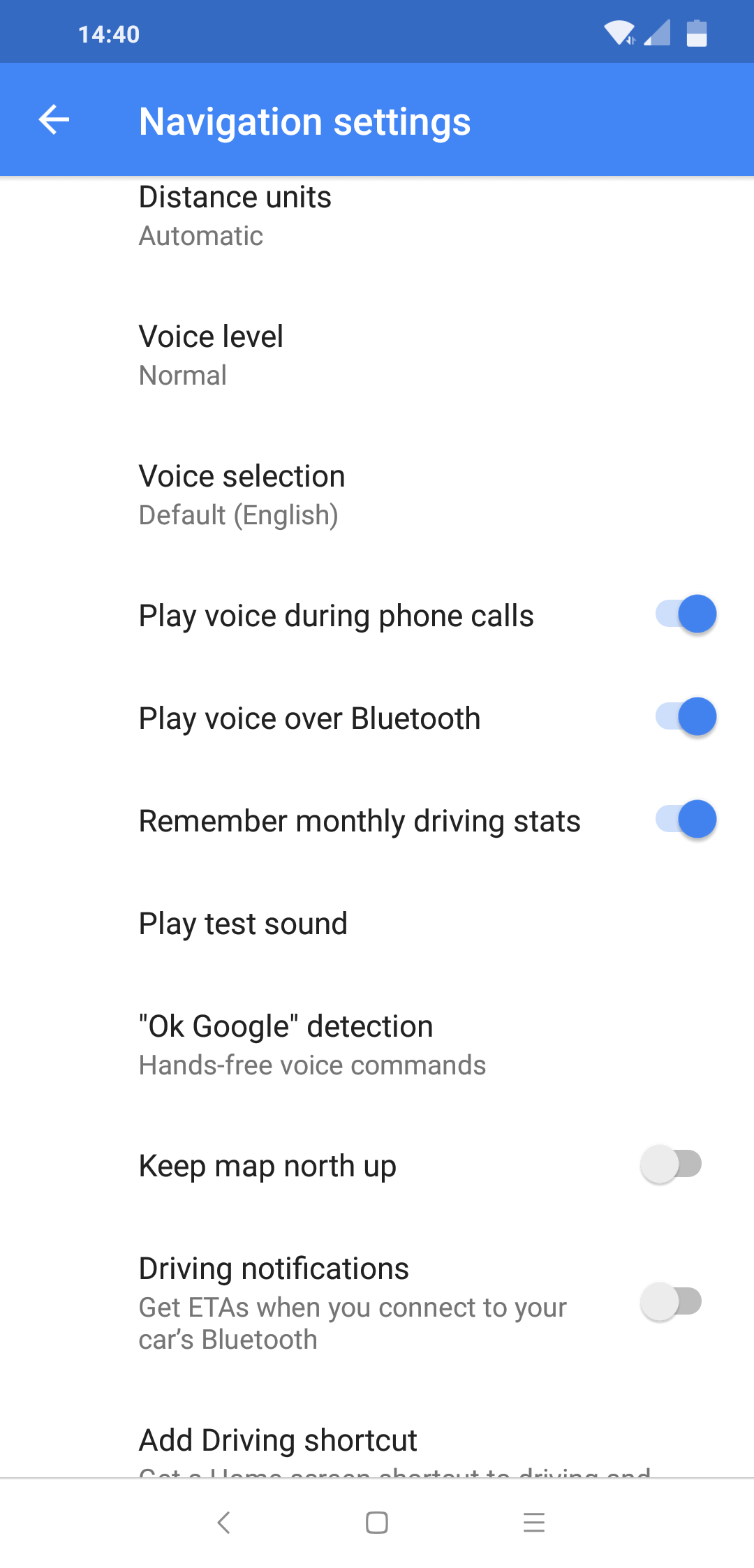Toggle Remember monthly driving stats off
Viewport: 754px width, 1568px height.
click(x=686, y=820)
